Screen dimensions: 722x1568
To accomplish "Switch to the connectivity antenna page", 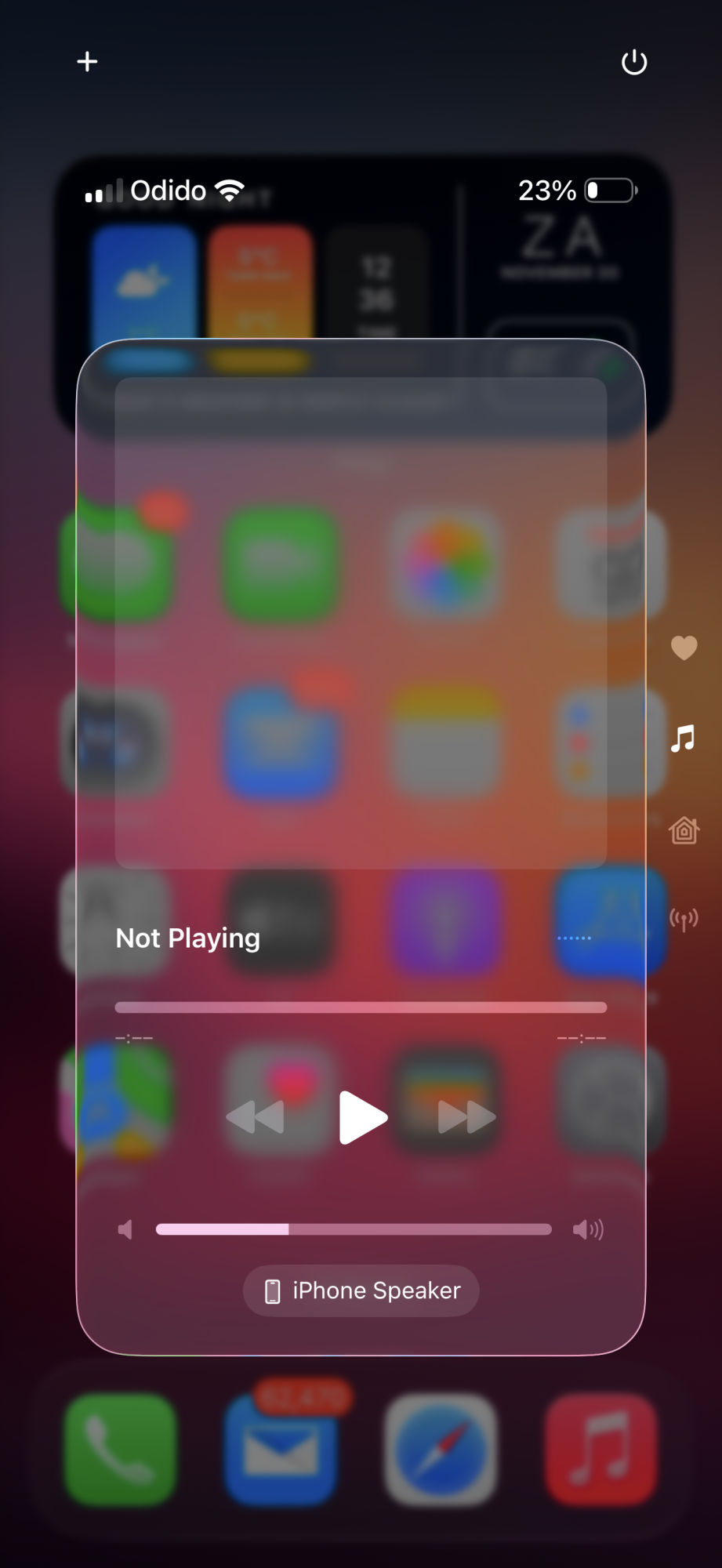I will (x=684, y=919).
